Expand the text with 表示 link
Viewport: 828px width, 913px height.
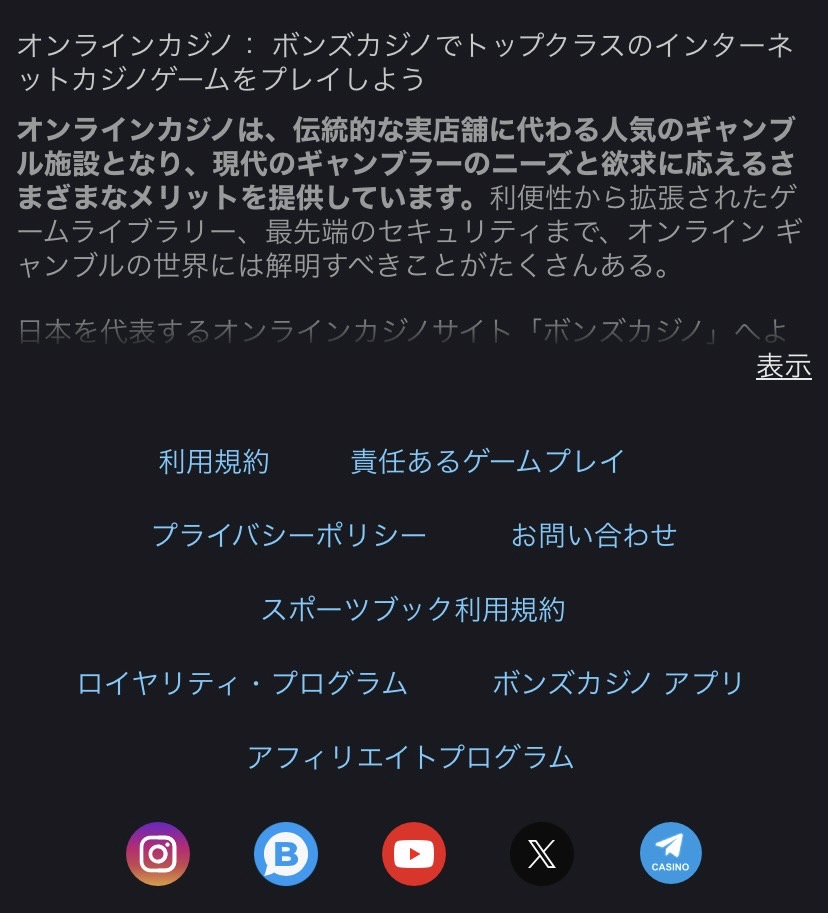783,367
